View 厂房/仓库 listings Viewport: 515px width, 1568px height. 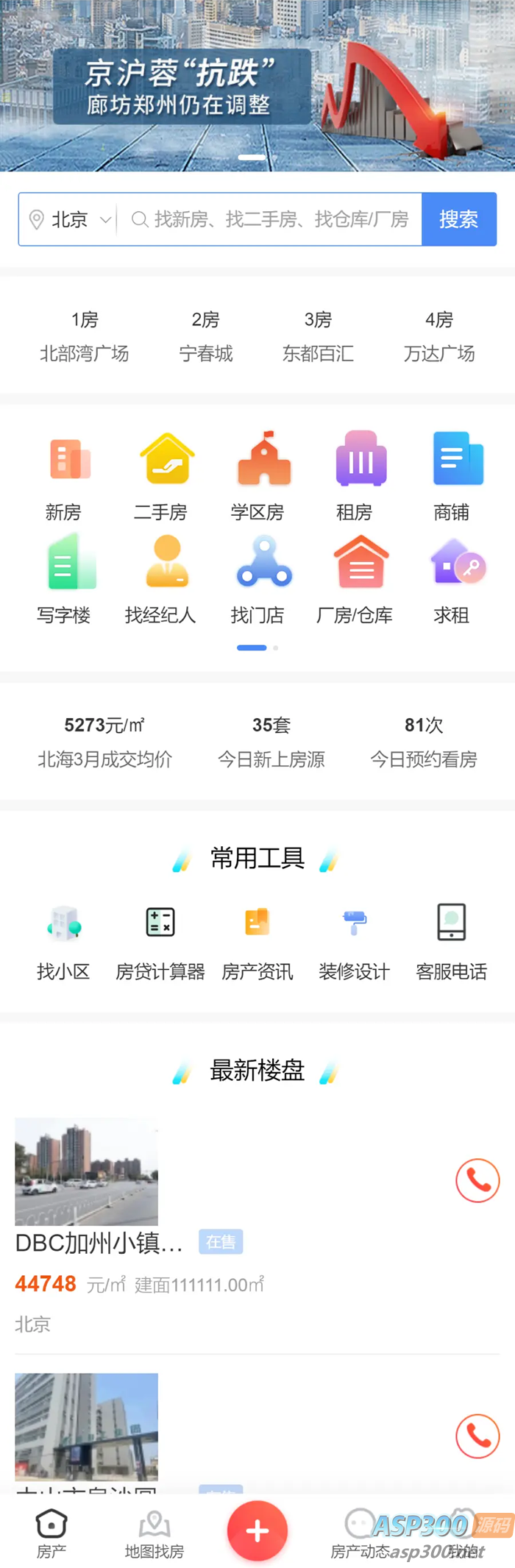coord(355,578)
